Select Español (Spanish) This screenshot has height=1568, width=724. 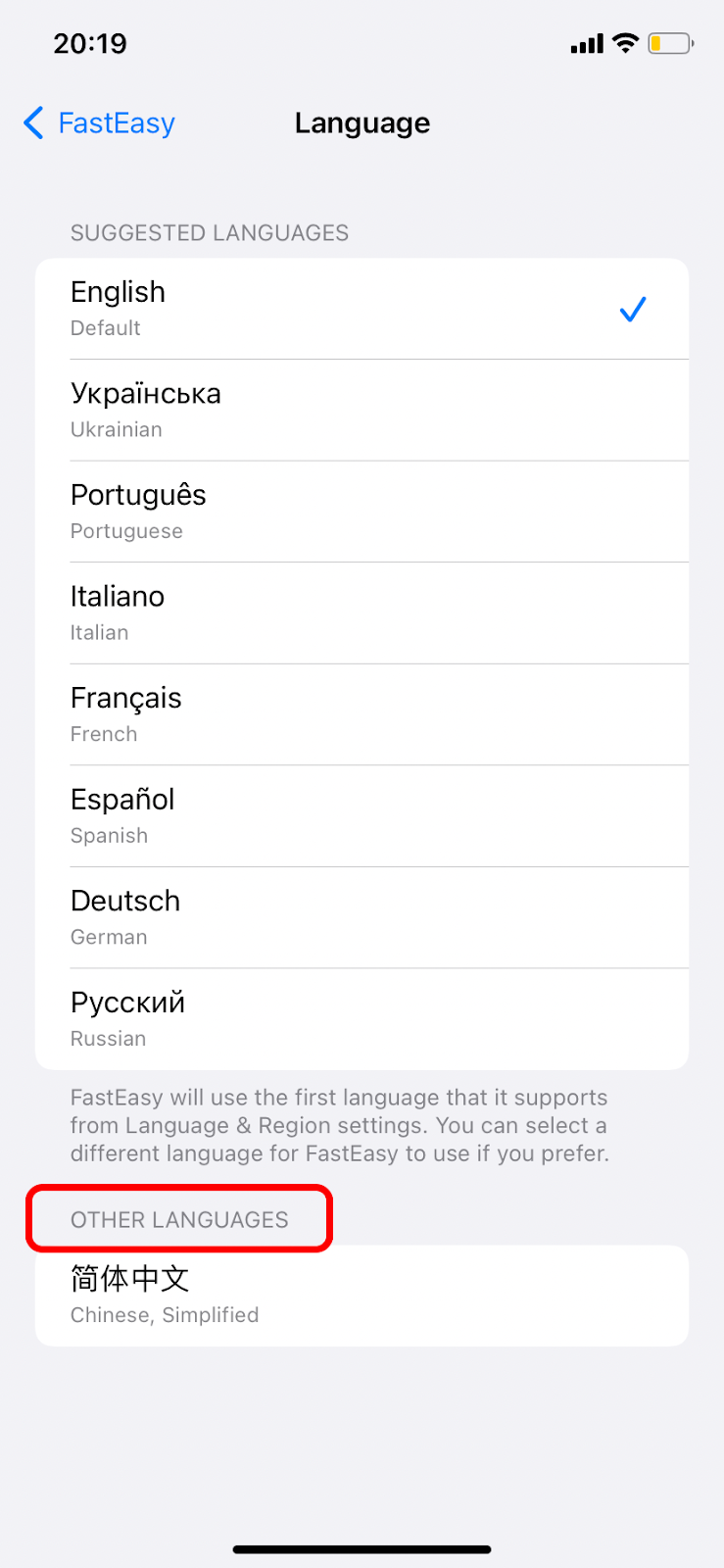coord(362,816)
